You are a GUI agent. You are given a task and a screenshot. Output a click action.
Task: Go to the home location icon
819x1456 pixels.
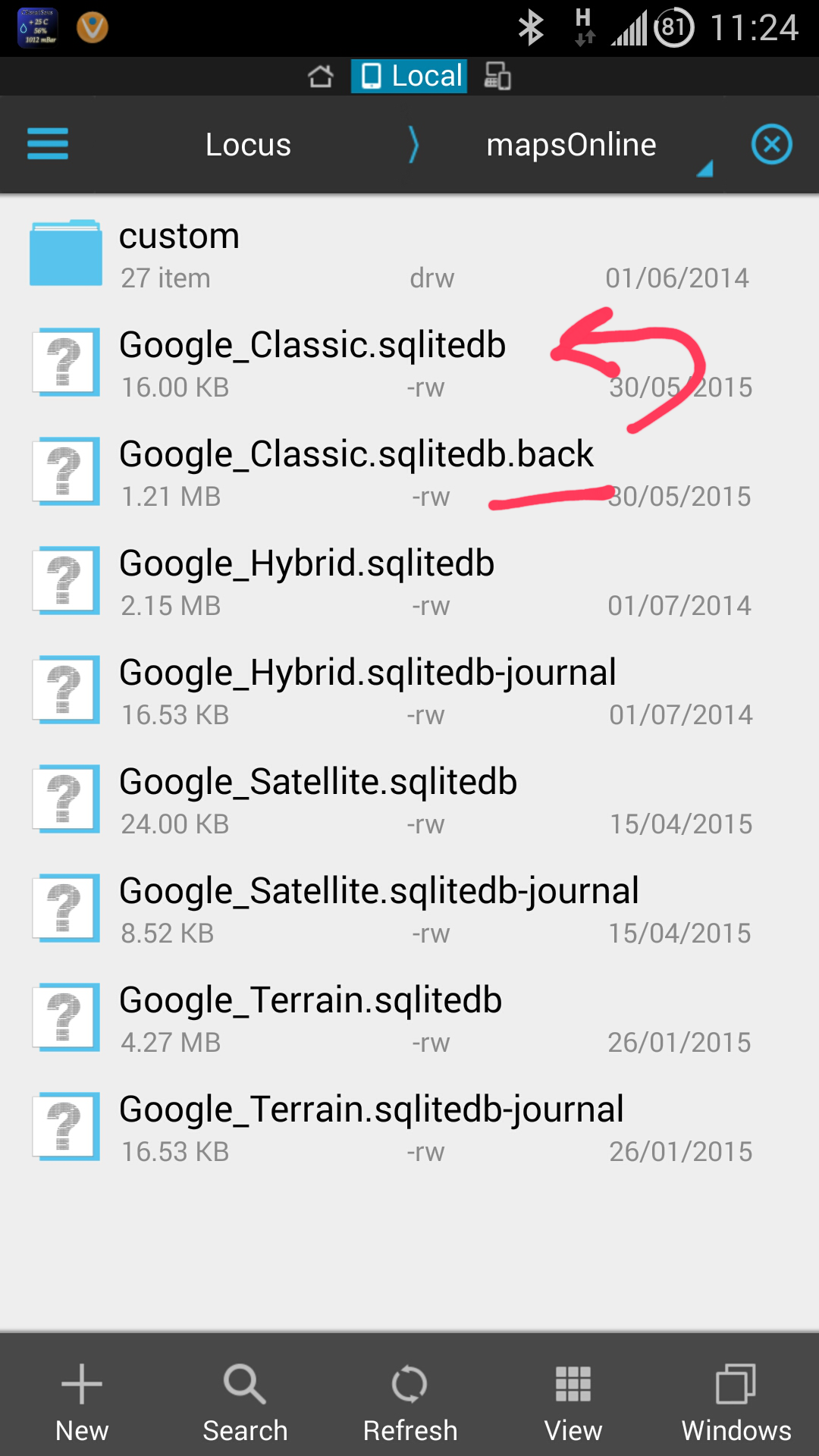pos(320,76)
